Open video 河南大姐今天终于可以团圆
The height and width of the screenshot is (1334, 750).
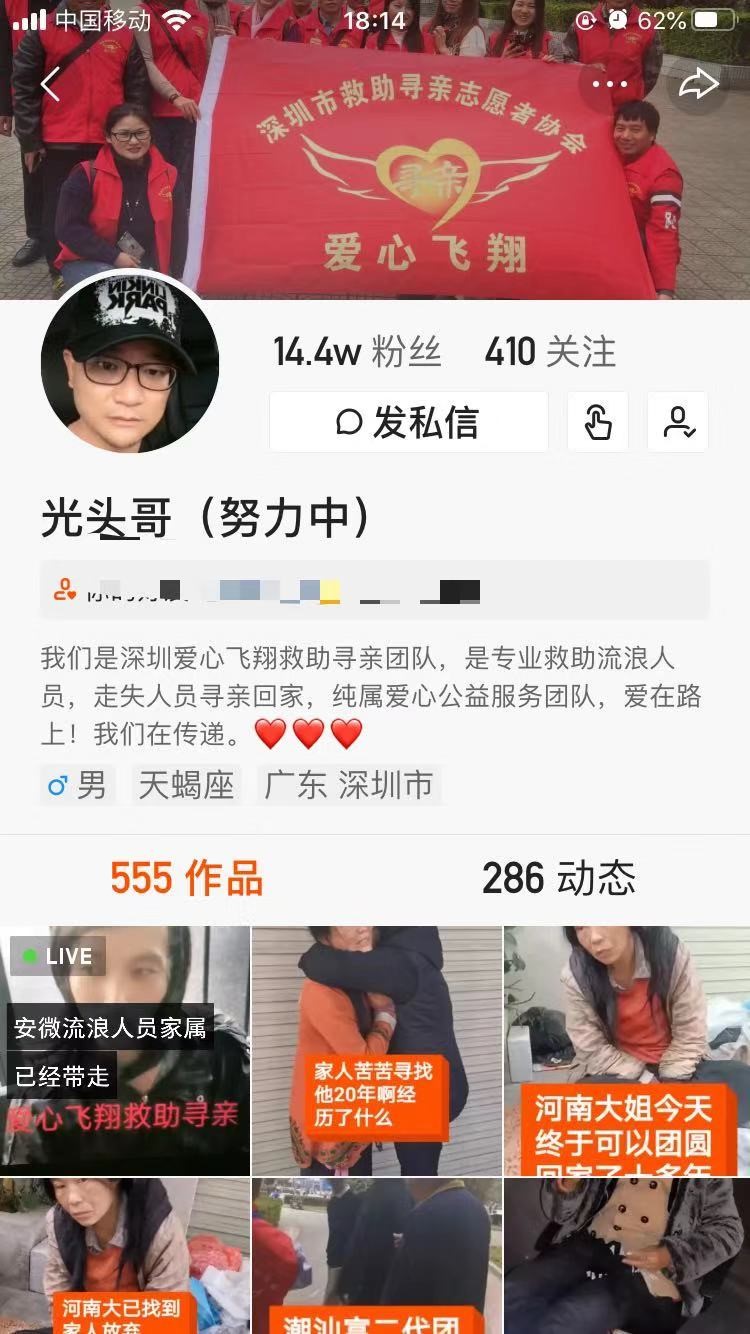tap(627, 1050)
